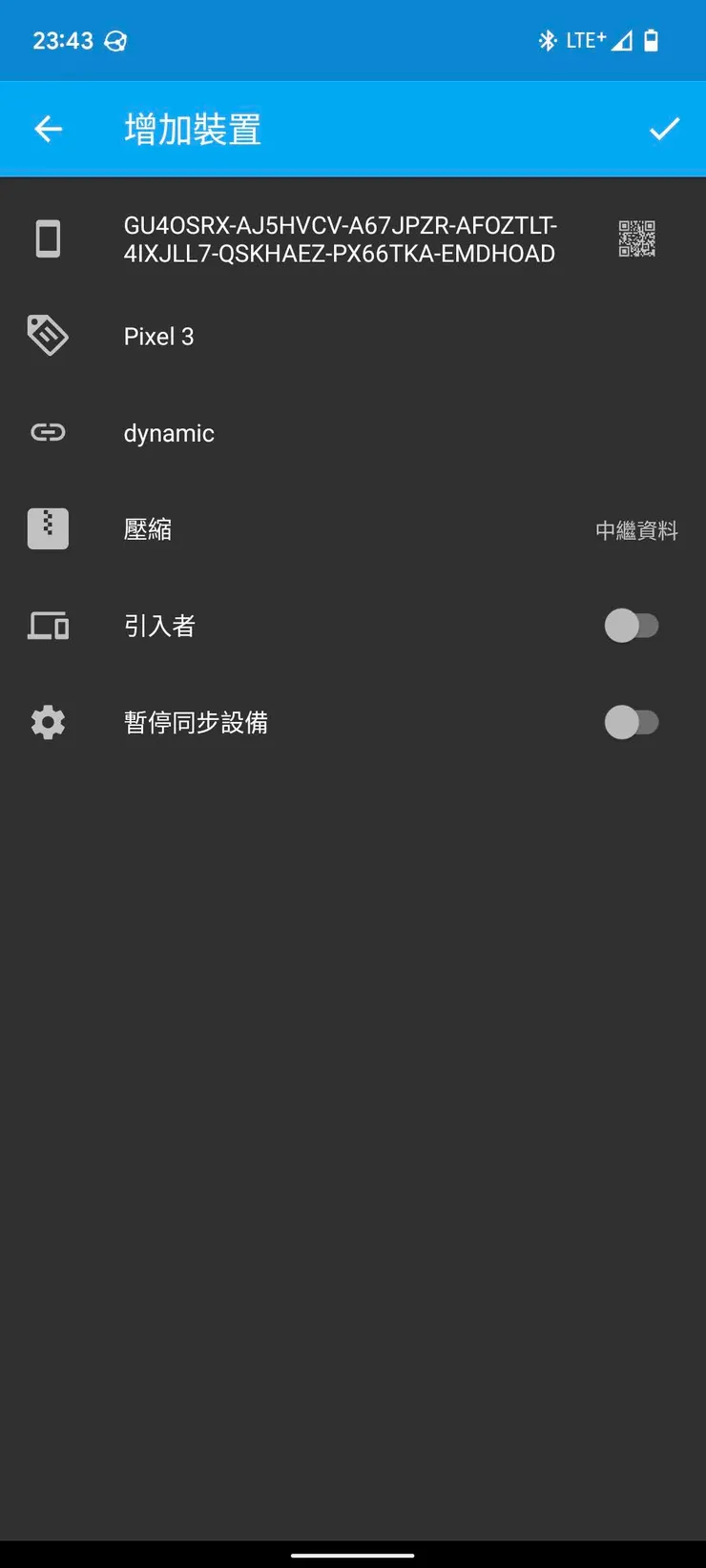Select the tag icon next to Pixel 3

[48, 336]
